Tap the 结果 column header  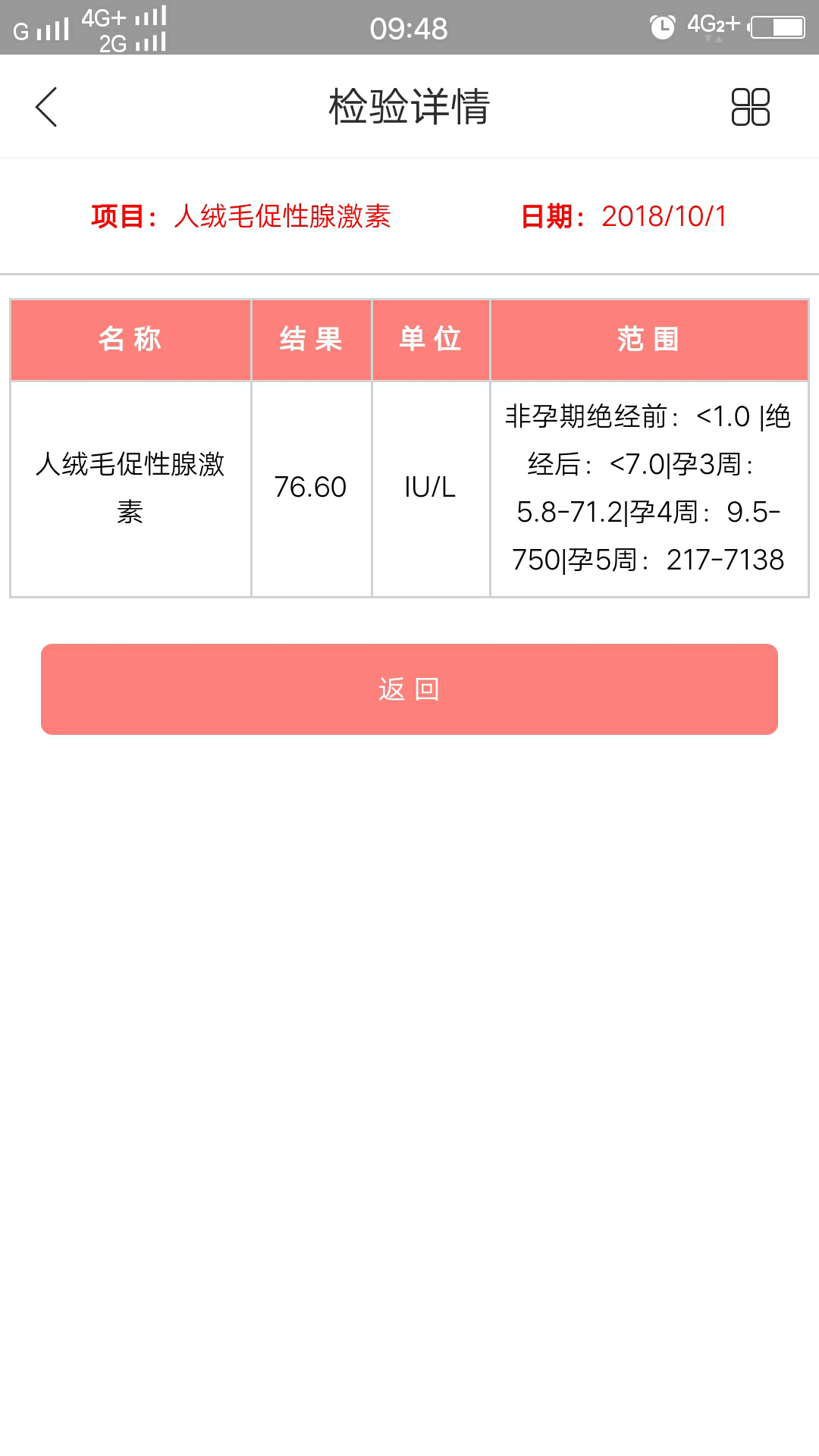pos(311,339)
